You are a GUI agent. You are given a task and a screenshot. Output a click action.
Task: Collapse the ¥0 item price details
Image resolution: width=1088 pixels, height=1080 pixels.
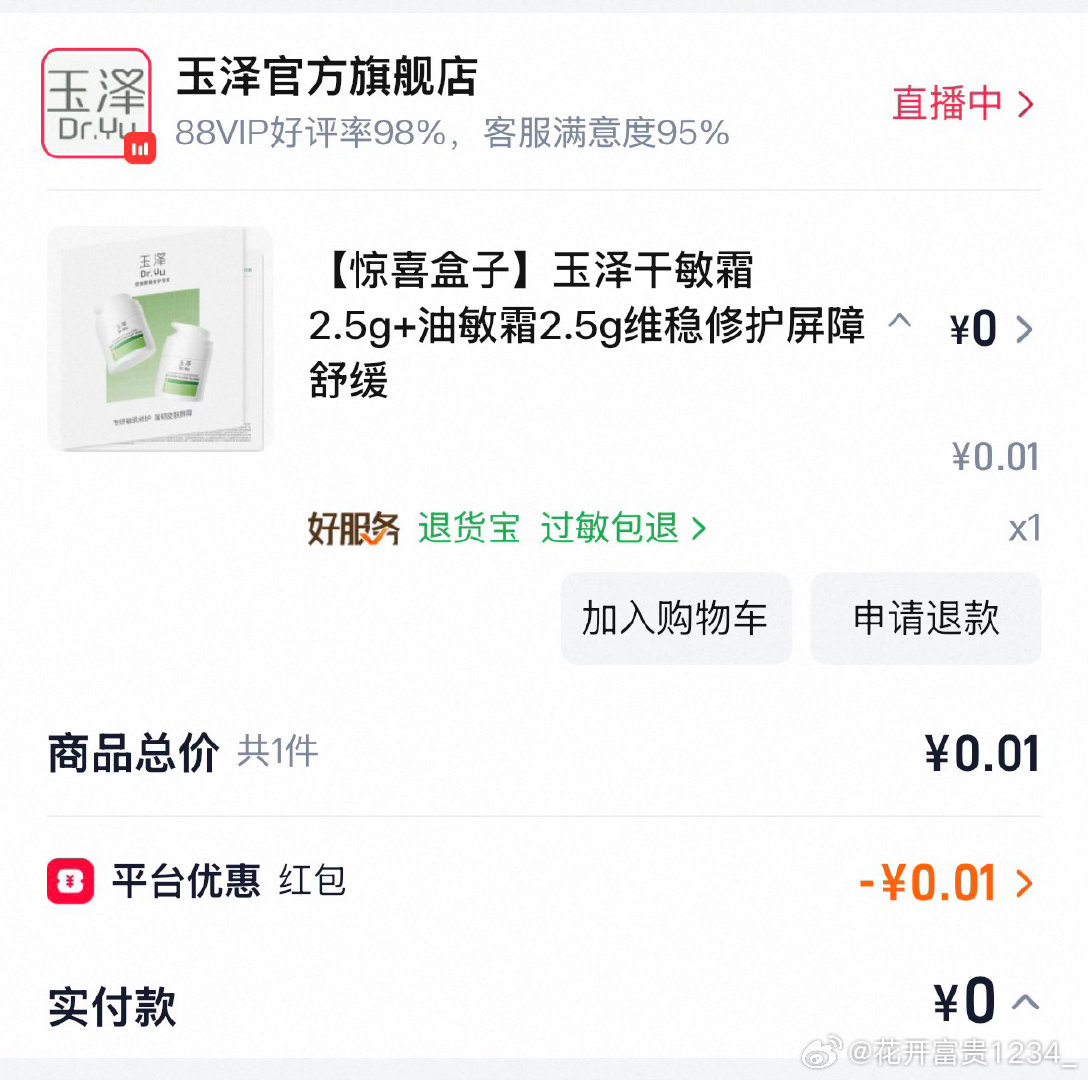(x=900, y=322)
